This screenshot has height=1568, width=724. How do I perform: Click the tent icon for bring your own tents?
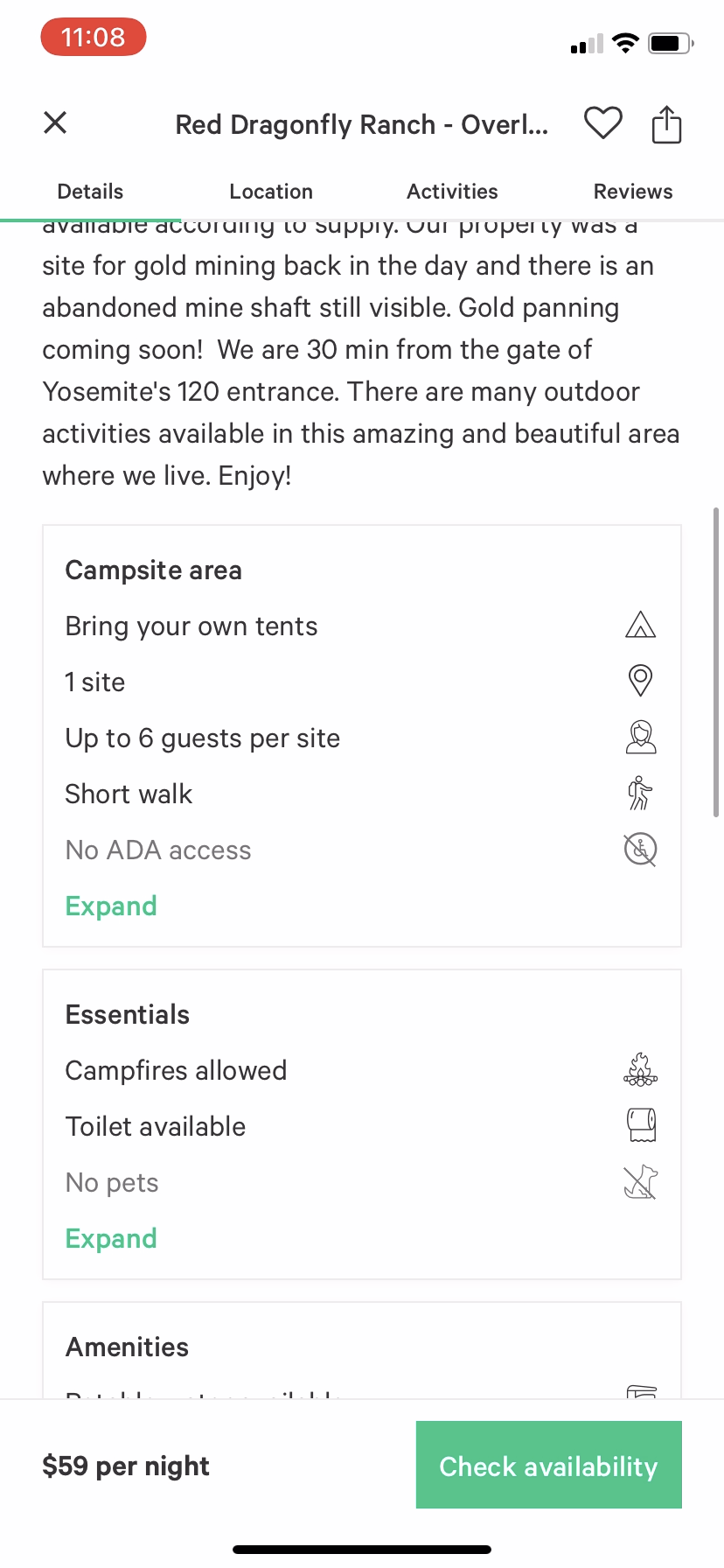(x=640, y=624)
